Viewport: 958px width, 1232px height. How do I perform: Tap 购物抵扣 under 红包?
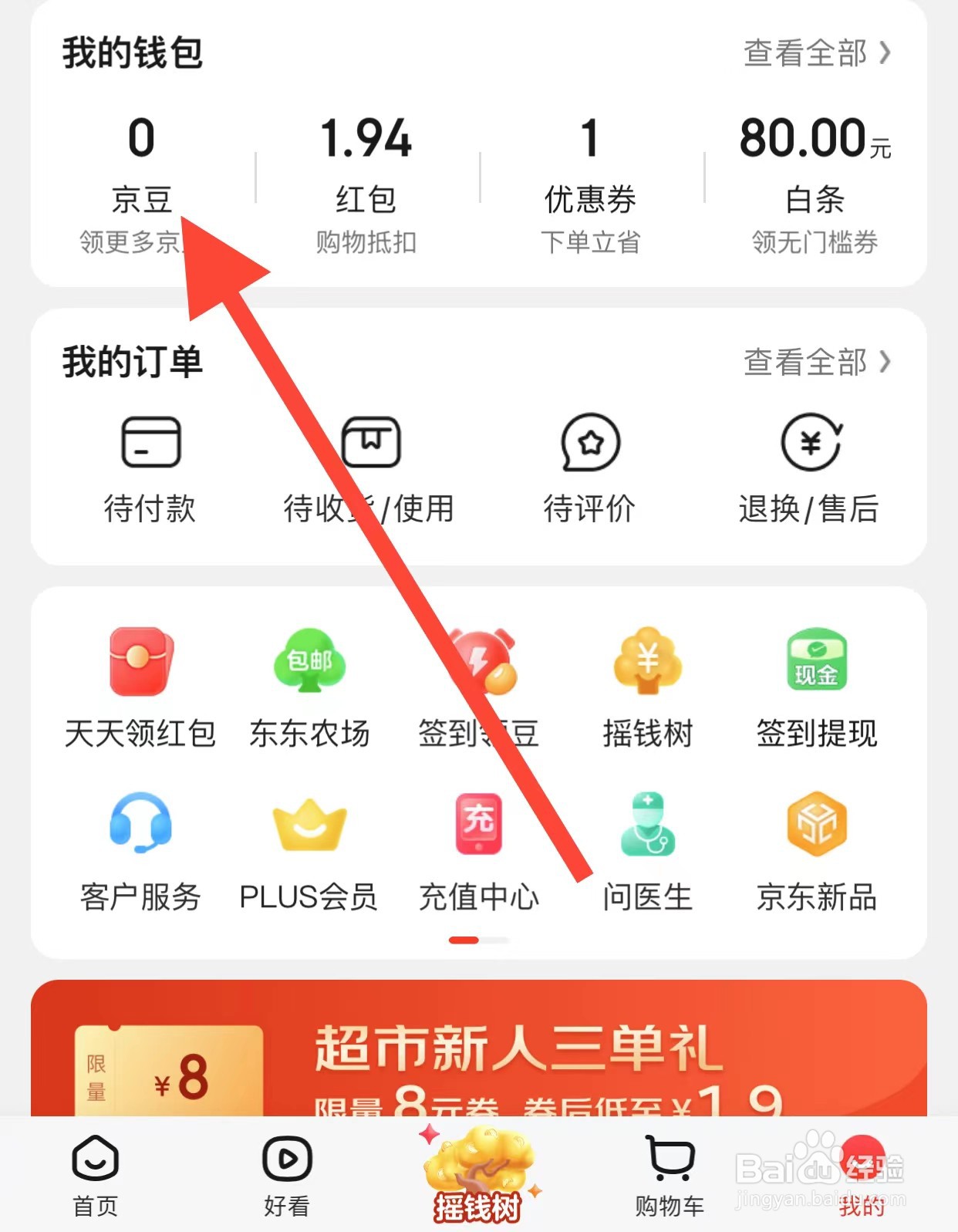click(x=366, y=242)
